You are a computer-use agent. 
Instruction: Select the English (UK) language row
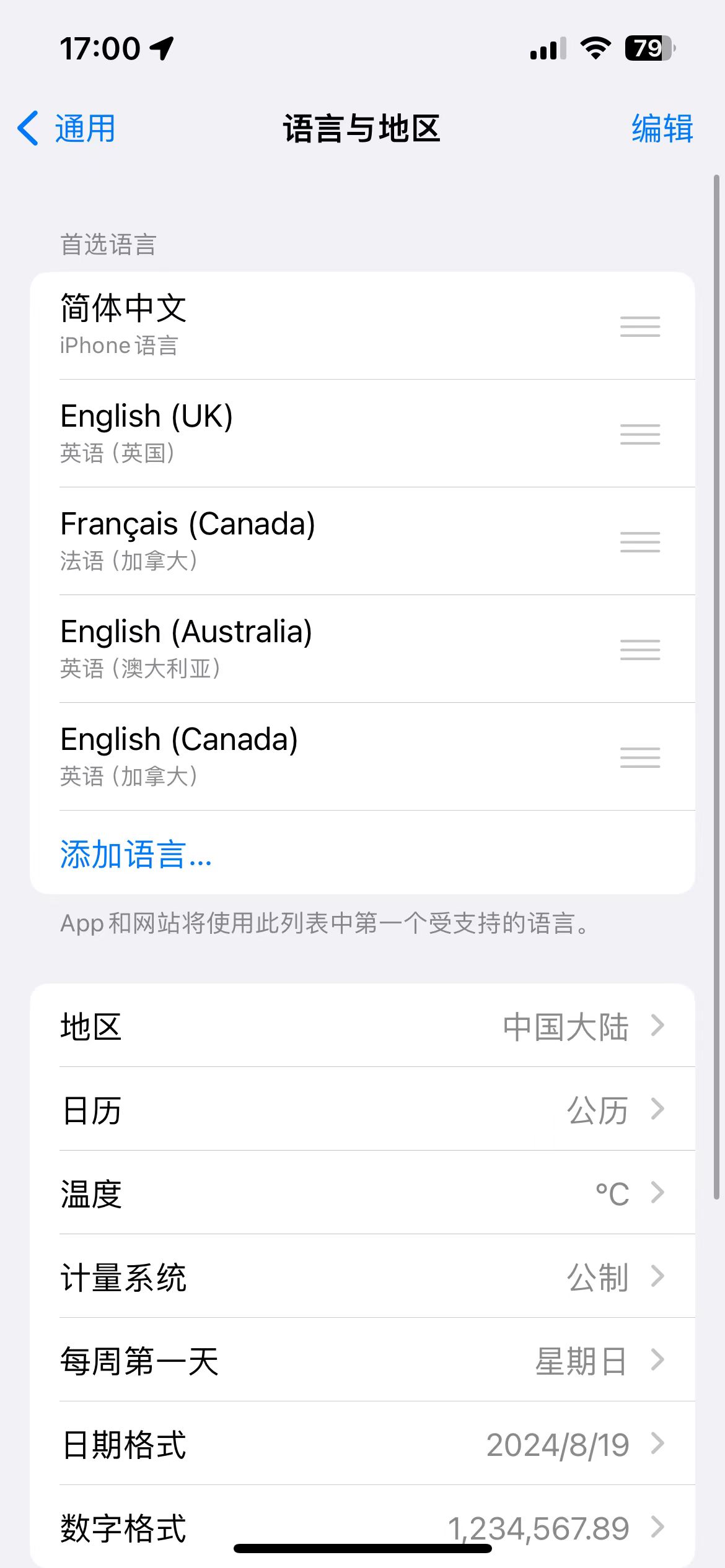click(310, 433)
